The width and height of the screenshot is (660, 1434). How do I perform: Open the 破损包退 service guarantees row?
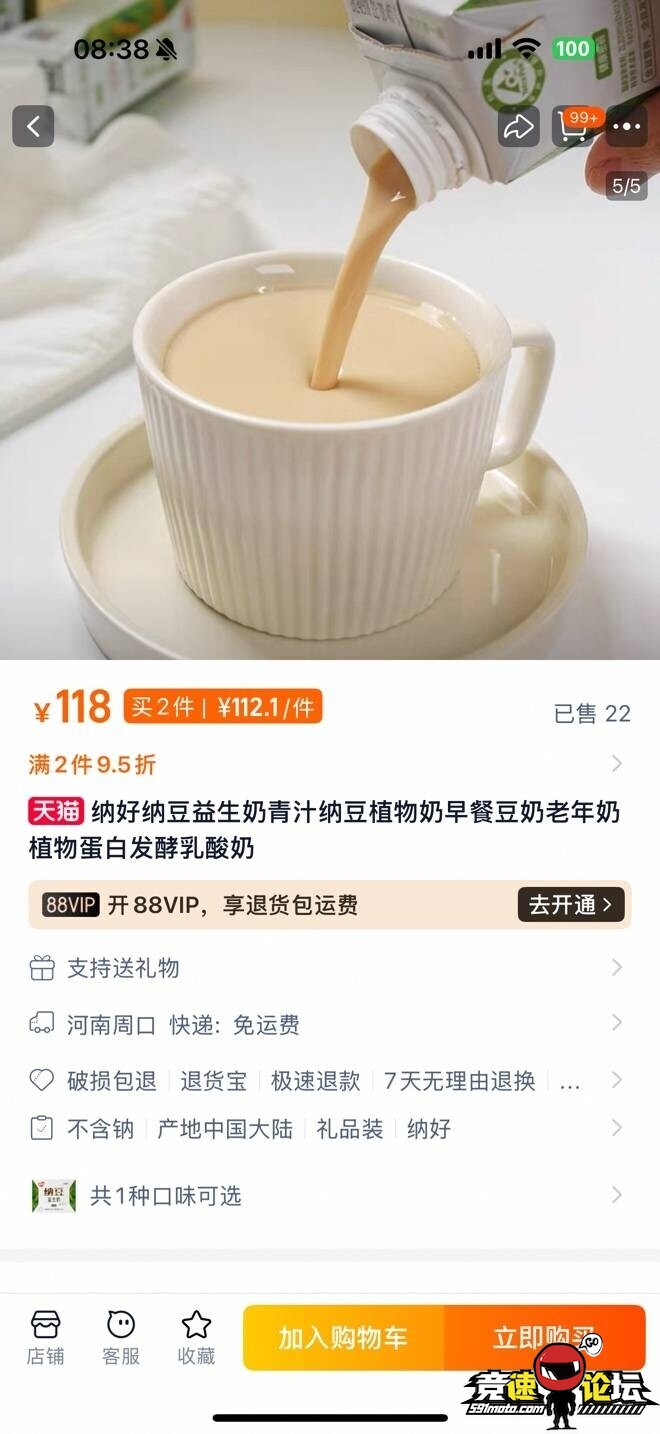tap(330, 1081)
